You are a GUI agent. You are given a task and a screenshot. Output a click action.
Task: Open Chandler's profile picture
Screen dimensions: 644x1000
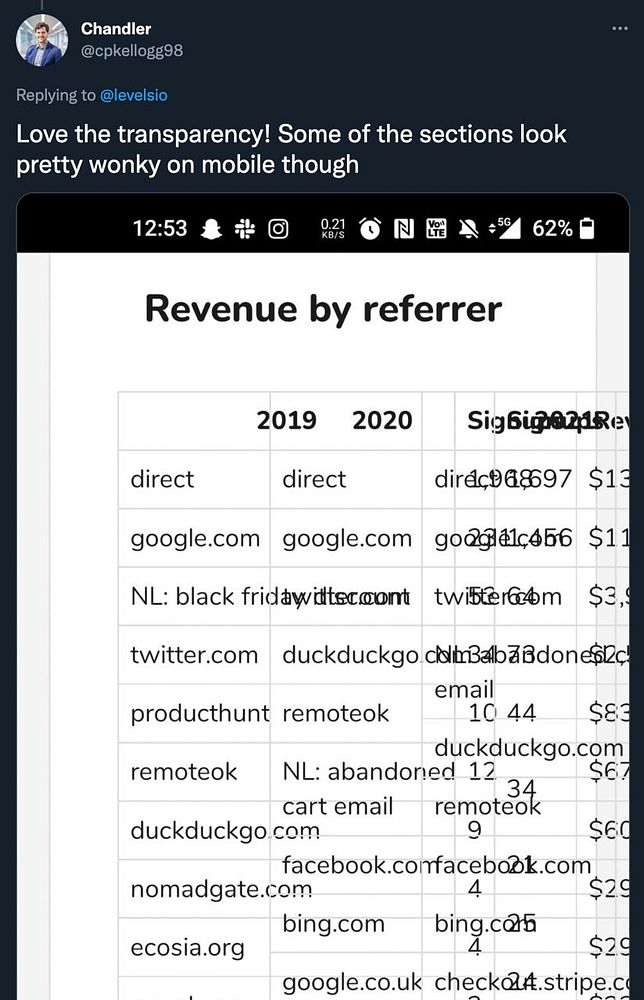click(42, 41)
